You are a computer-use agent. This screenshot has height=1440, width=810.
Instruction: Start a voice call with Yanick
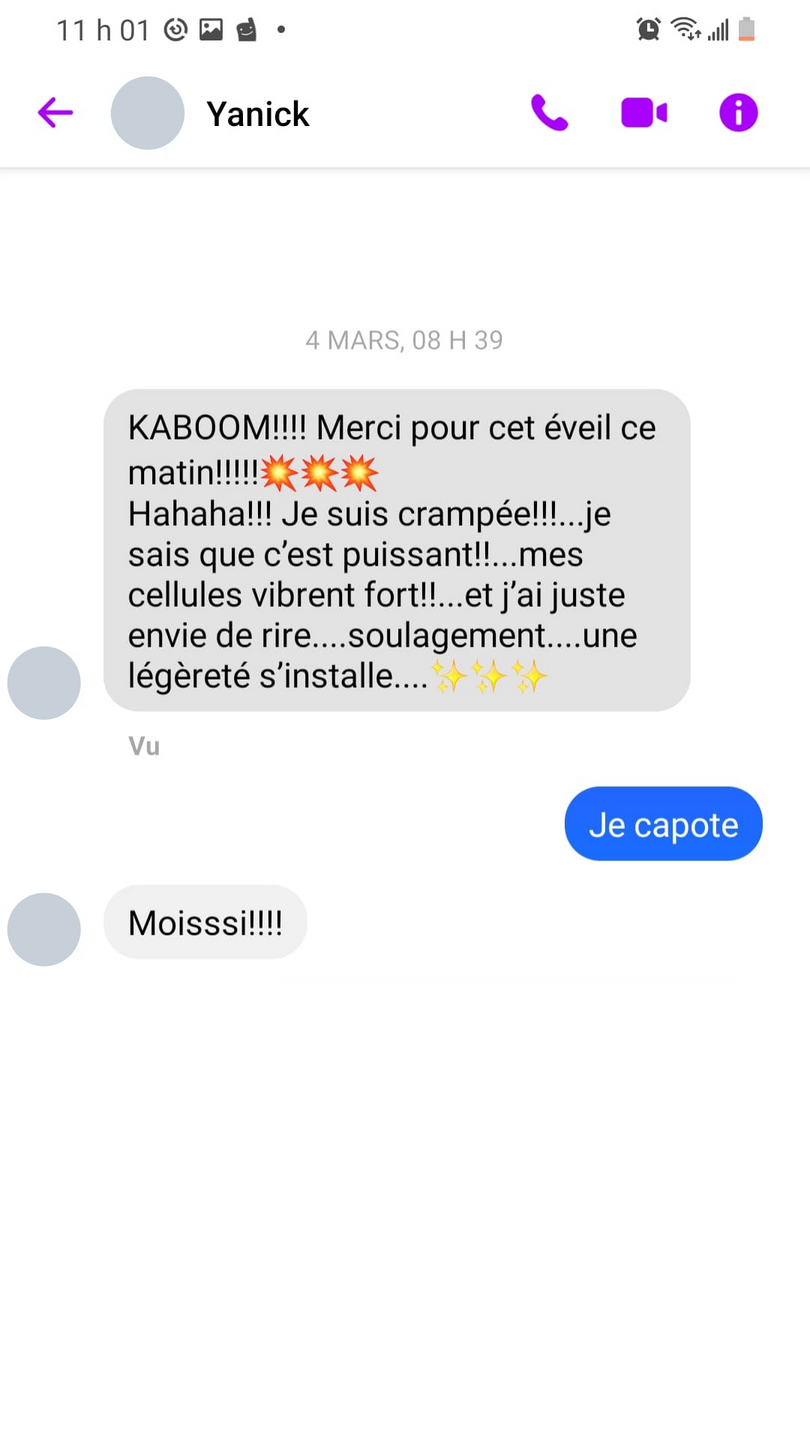[549, 113]
